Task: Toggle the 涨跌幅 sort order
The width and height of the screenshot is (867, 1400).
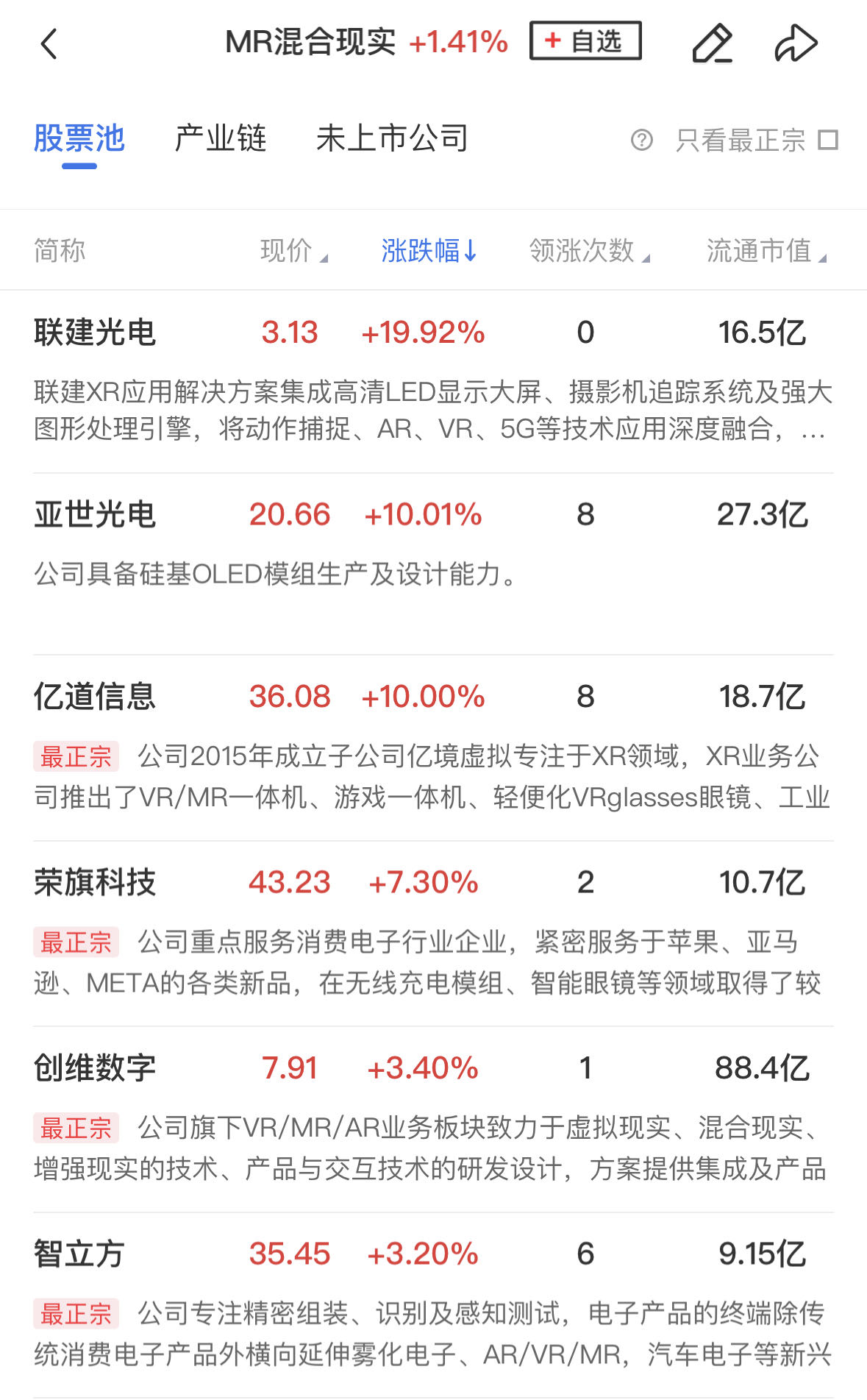Action: tap(429, 251)
